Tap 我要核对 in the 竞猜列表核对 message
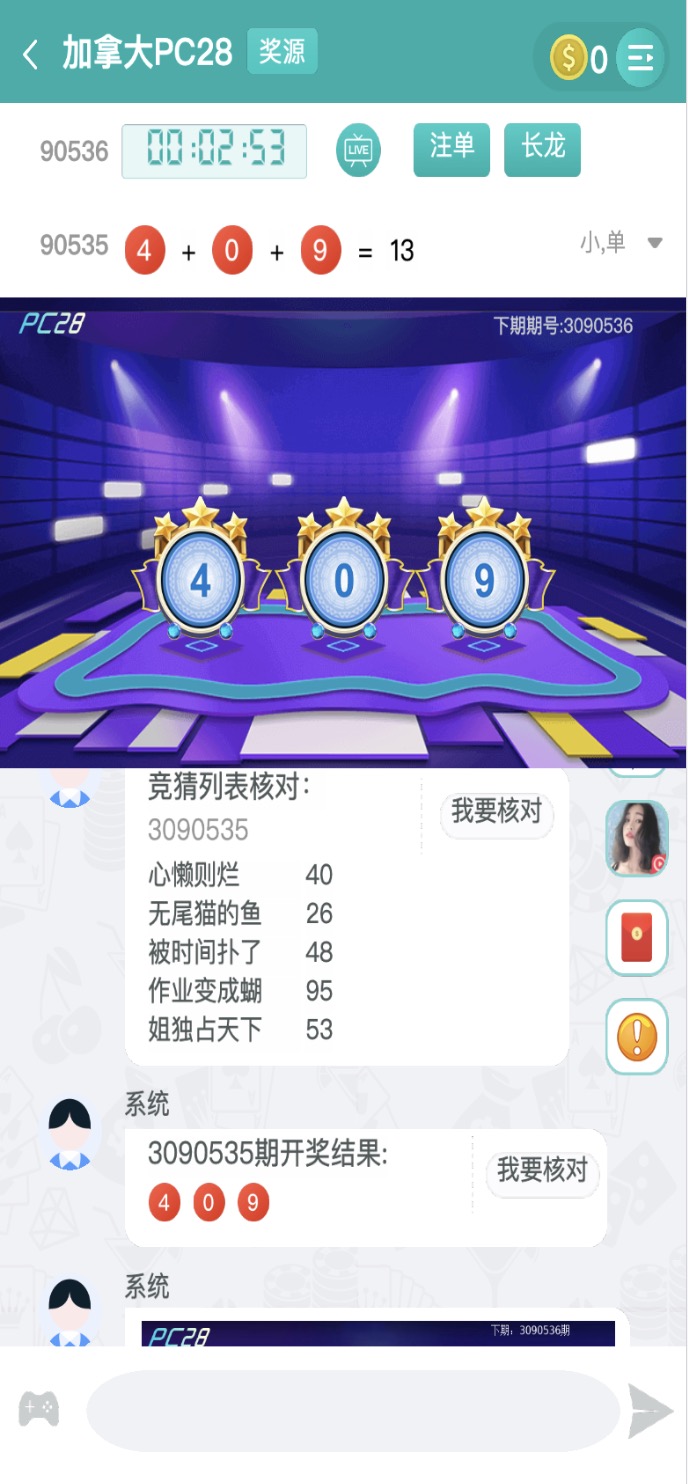The height and width of the screenshot is (1484, 688). coord(497,812)
